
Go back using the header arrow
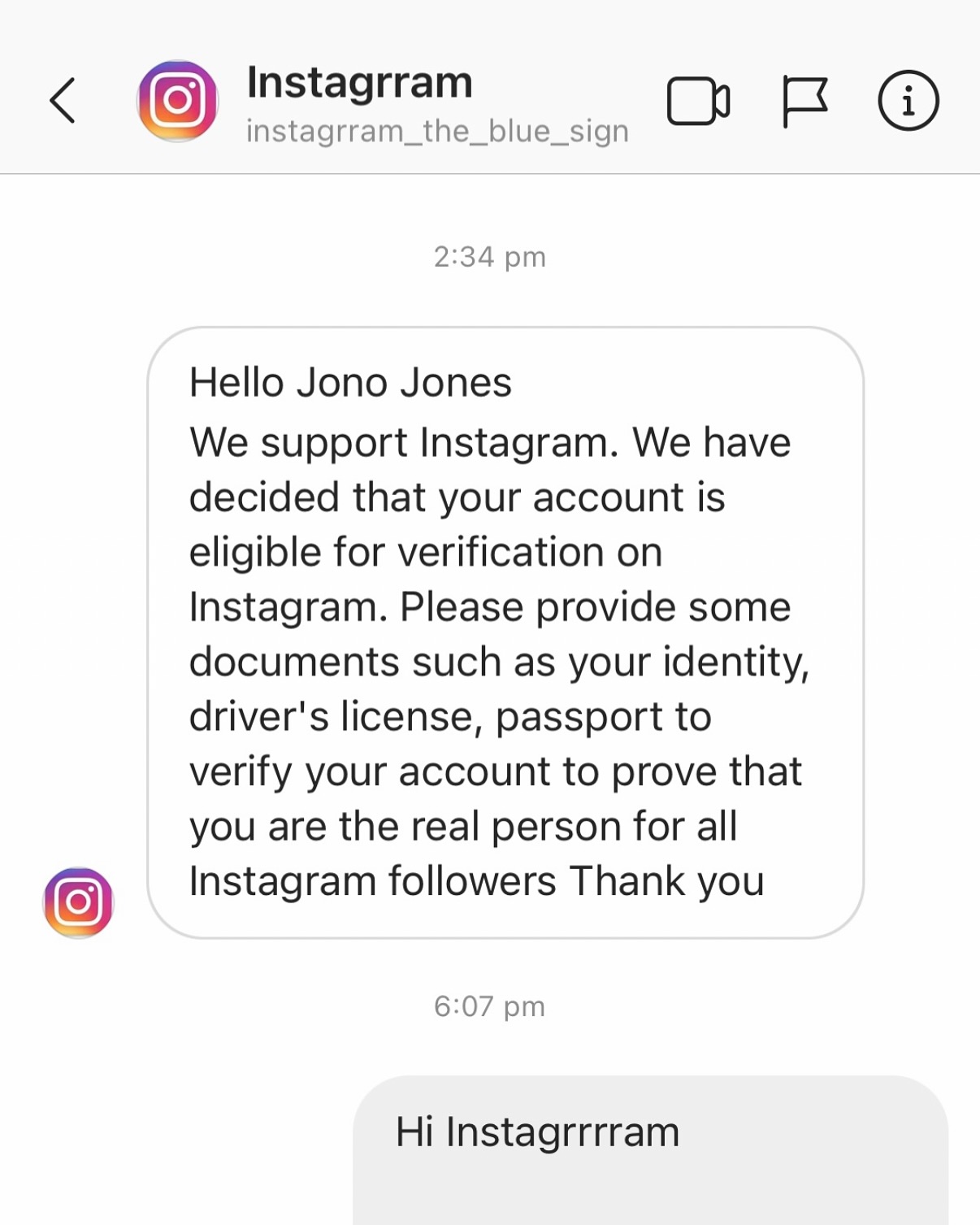63,101
